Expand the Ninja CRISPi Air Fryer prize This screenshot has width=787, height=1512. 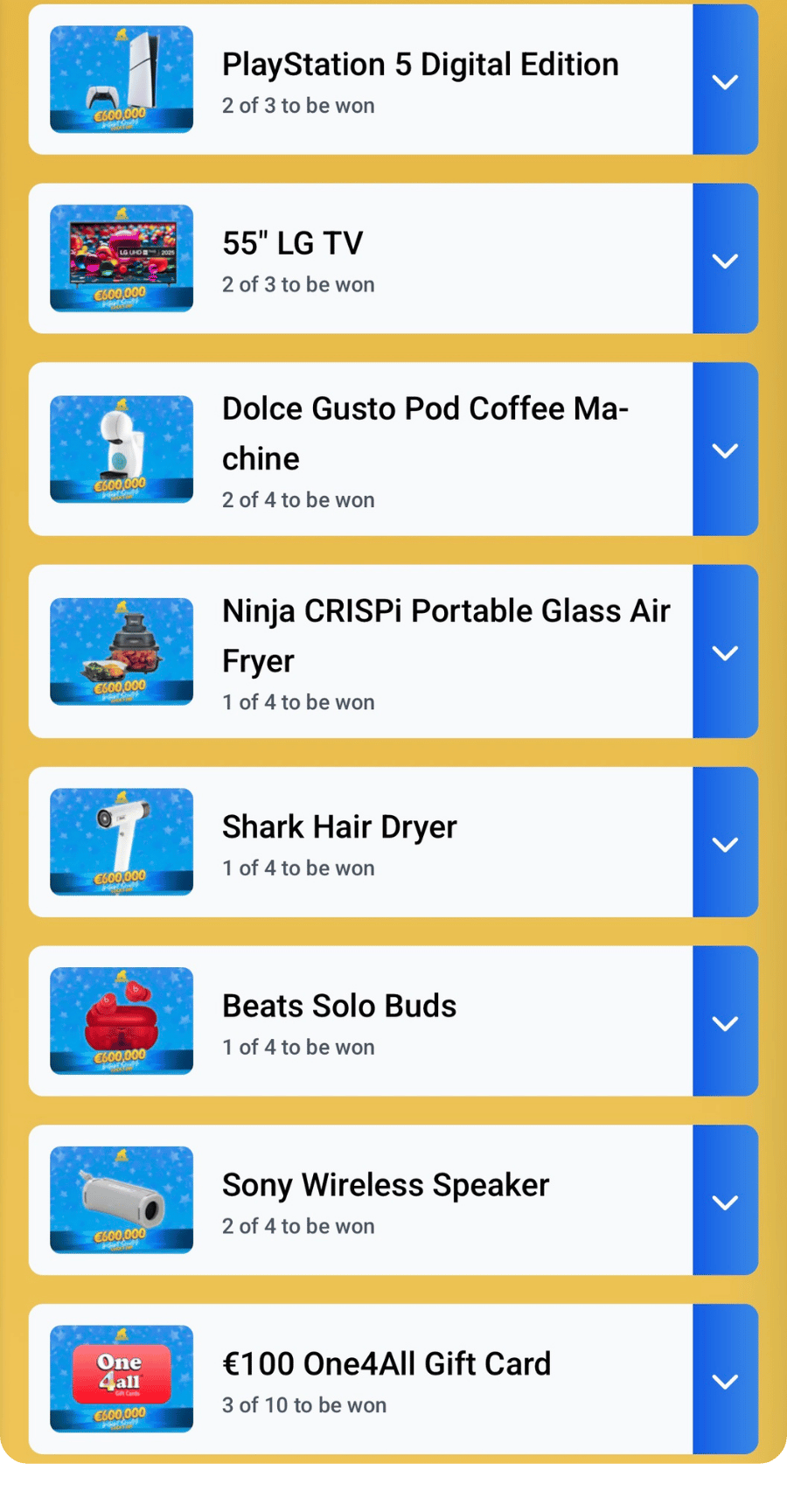pyautogui.click(x=725, y=652)
